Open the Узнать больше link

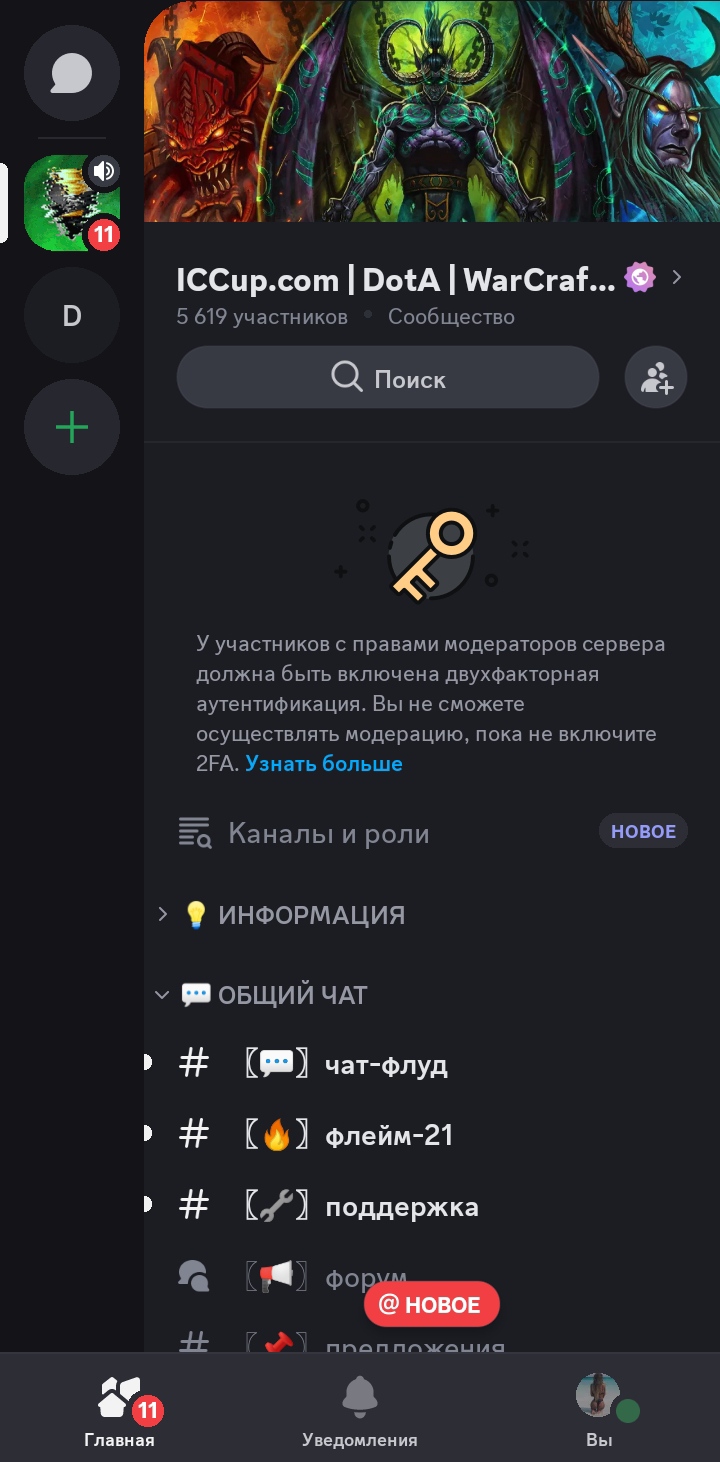[324, 764]
